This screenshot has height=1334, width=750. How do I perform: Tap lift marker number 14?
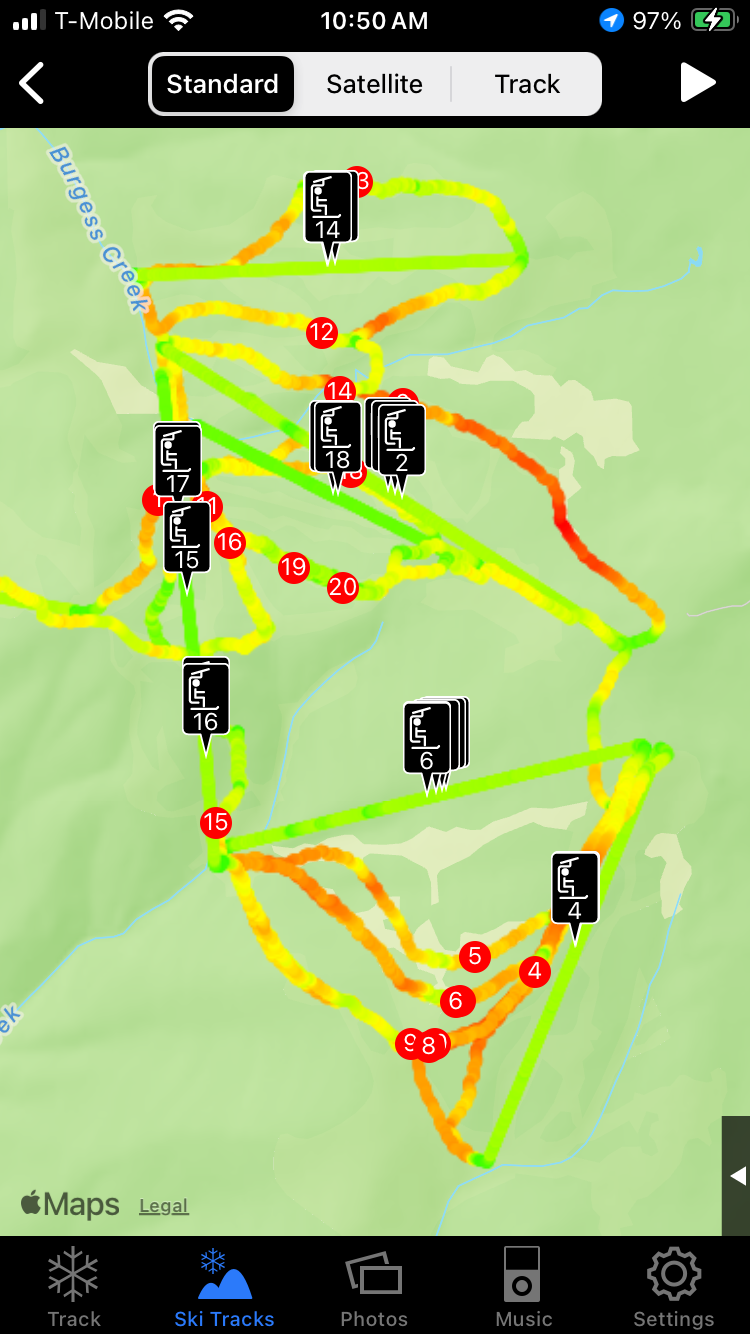[x=327, y=208]
